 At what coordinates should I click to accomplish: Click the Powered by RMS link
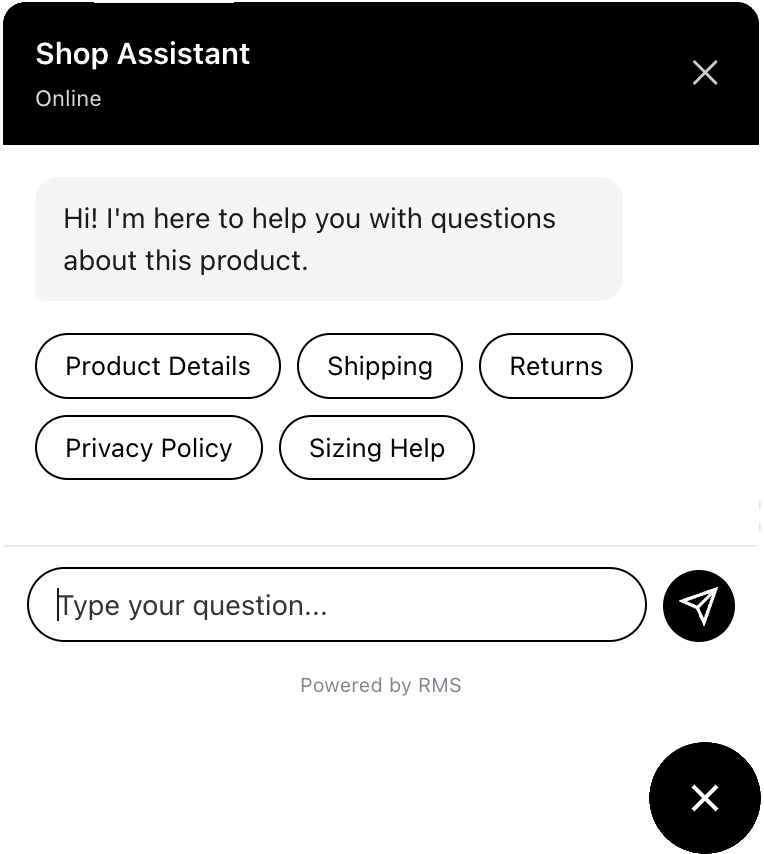click(380, 685)
